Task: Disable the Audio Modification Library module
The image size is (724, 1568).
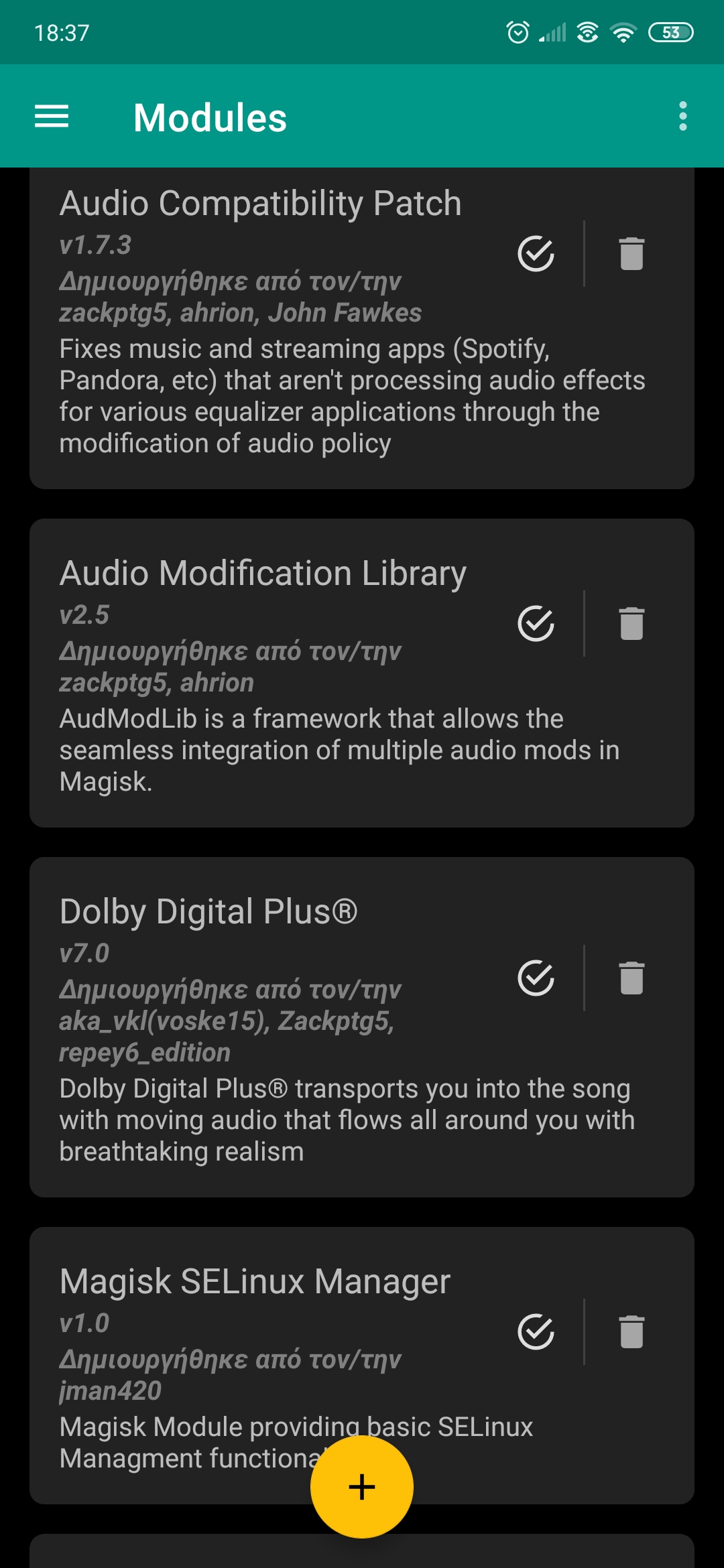Action: [536, 624]
